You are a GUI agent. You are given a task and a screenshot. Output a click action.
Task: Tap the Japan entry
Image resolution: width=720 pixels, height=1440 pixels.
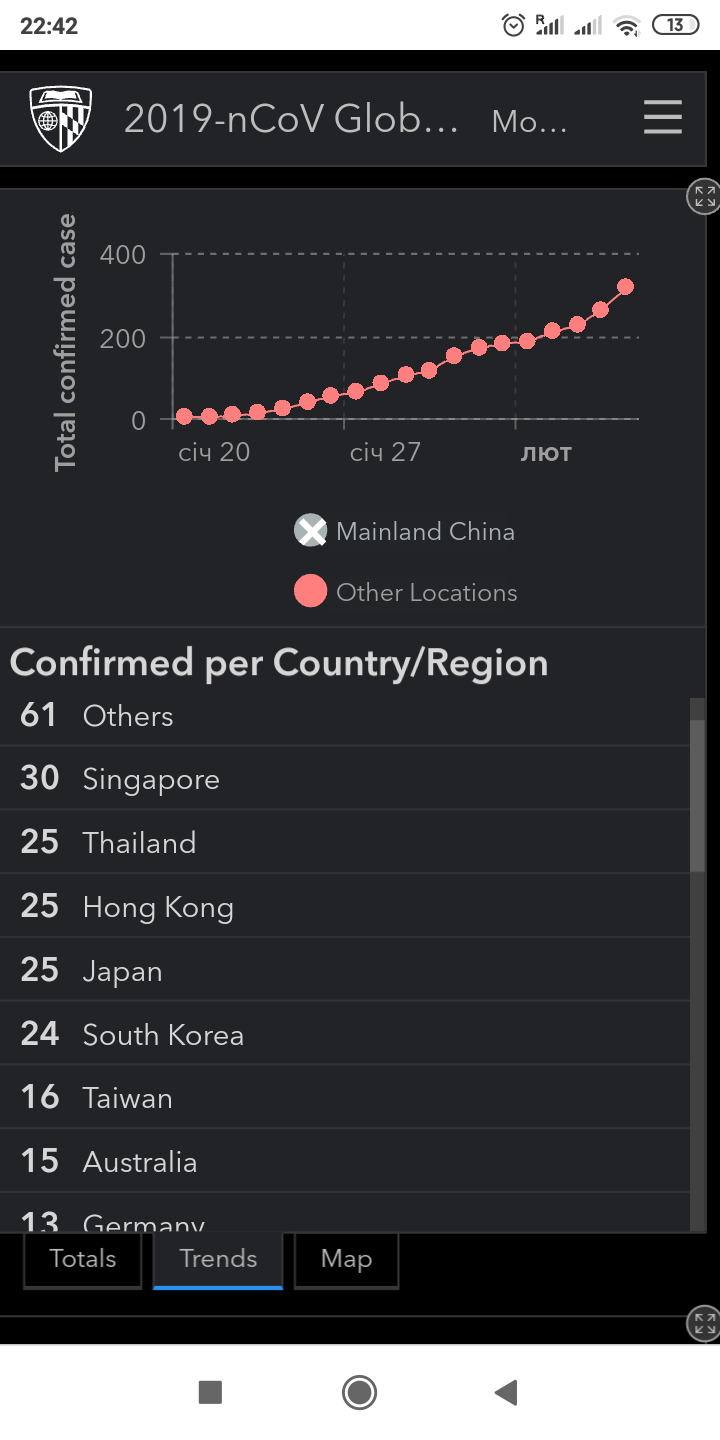point(345,970)
